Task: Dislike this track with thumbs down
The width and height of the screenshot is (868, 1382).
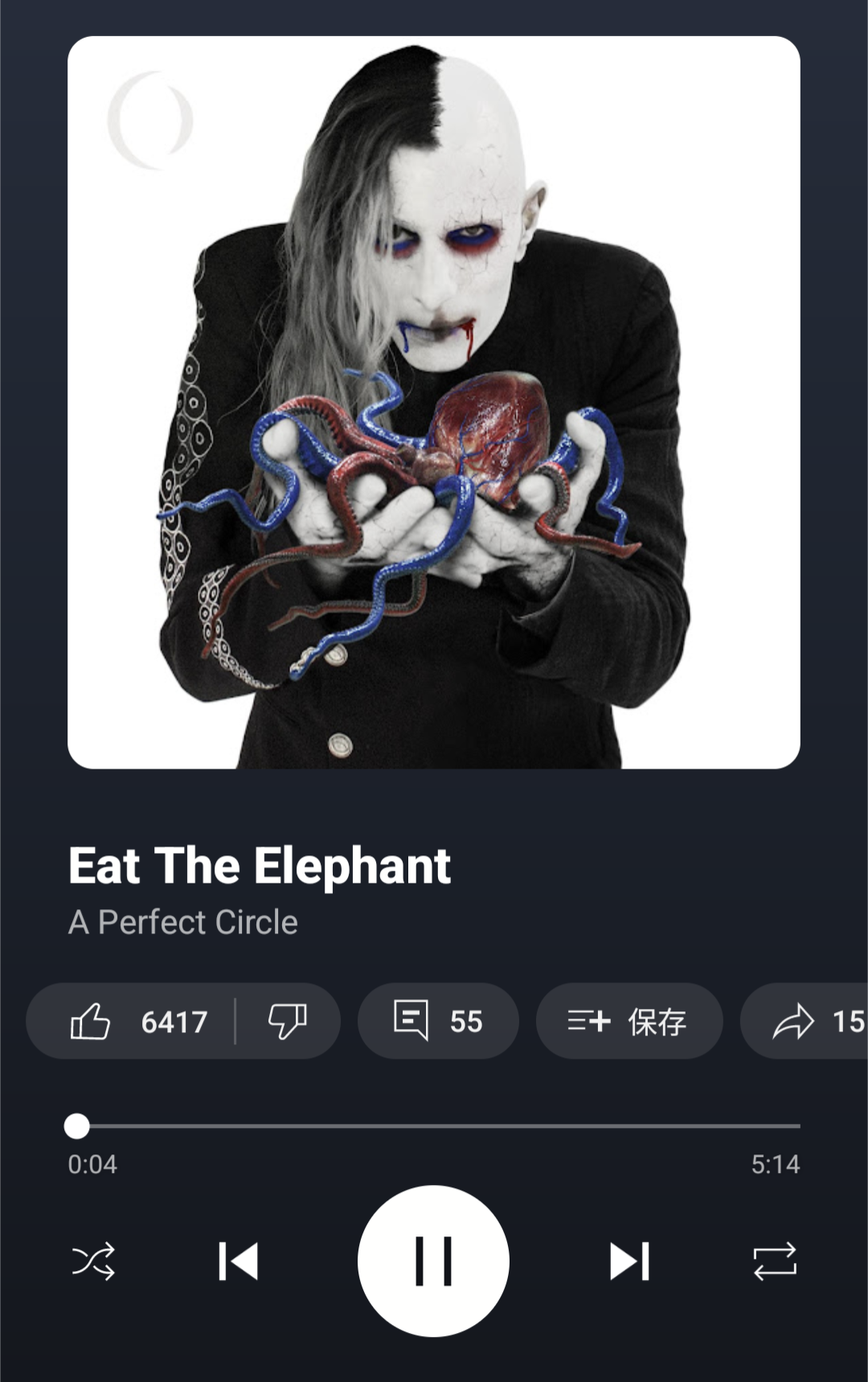Action: (287, 1021)
